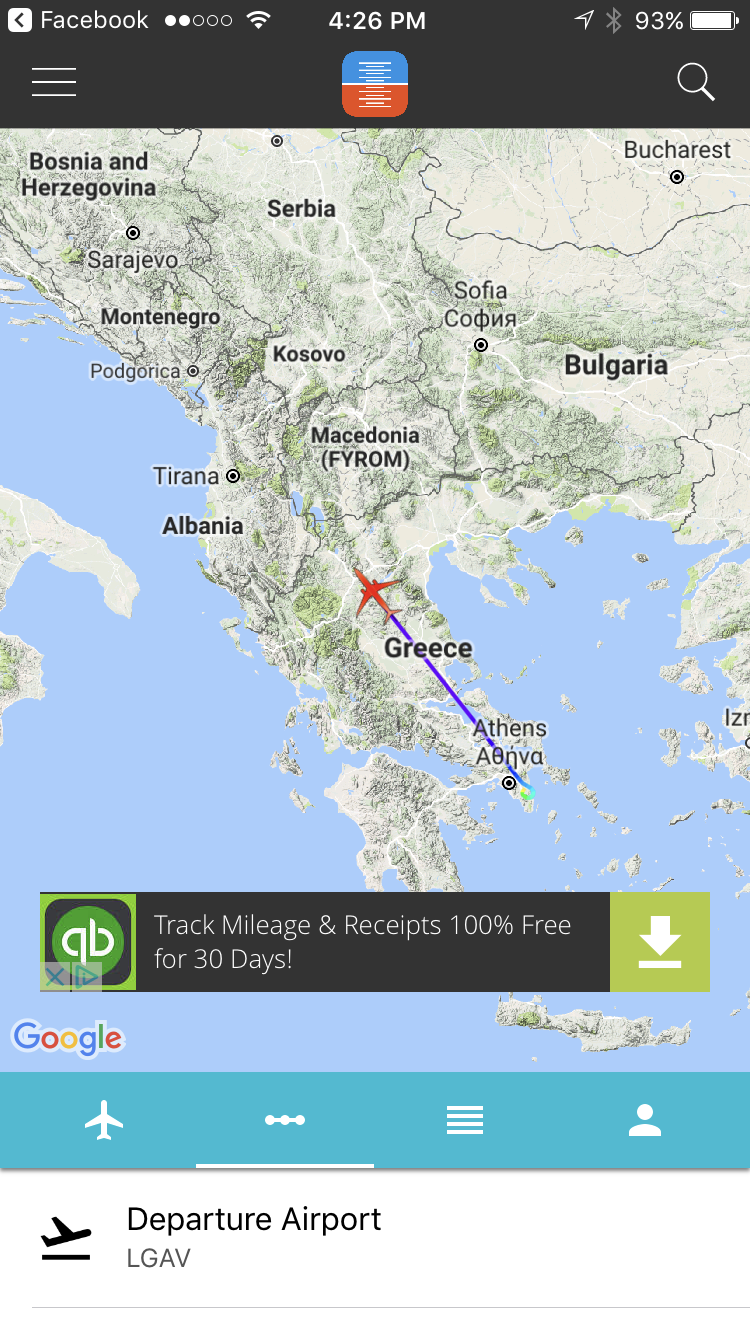This screenshot has height=1334, width=750.
Task: Tap the red airplane marker on map
Action: [375, 592]
